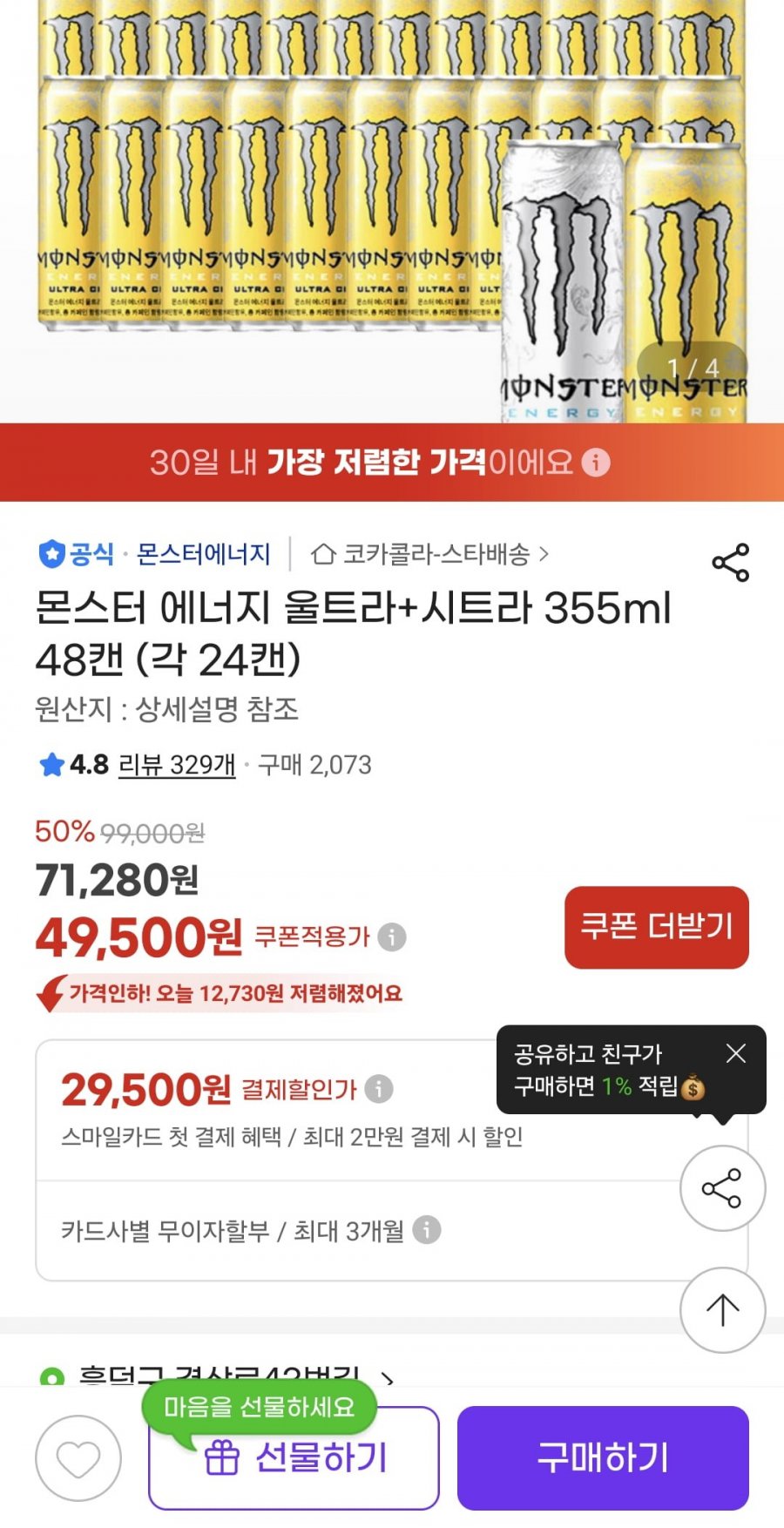
Task: Open the 리뷰 329개 reviews link
Action: click(177, 765)
